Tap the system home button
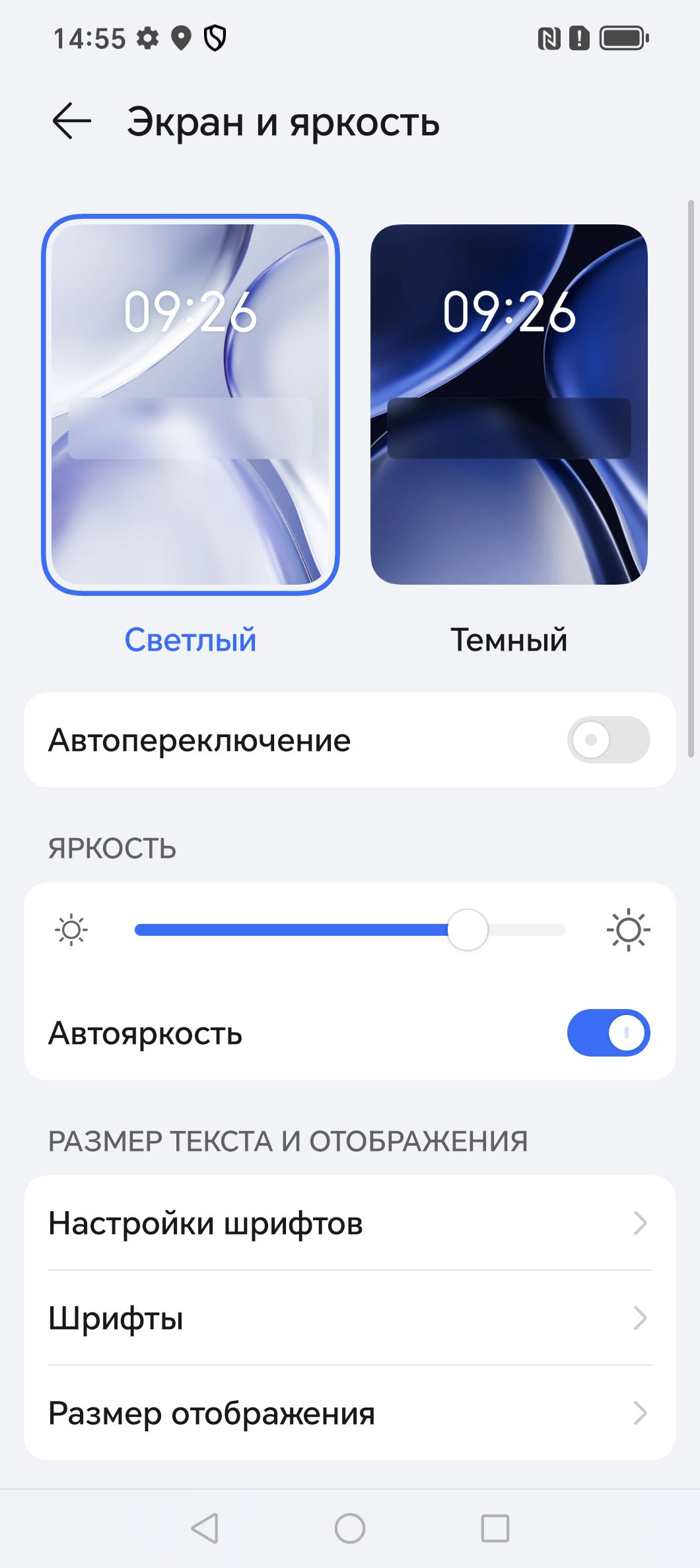 [x=349, y=1528]
